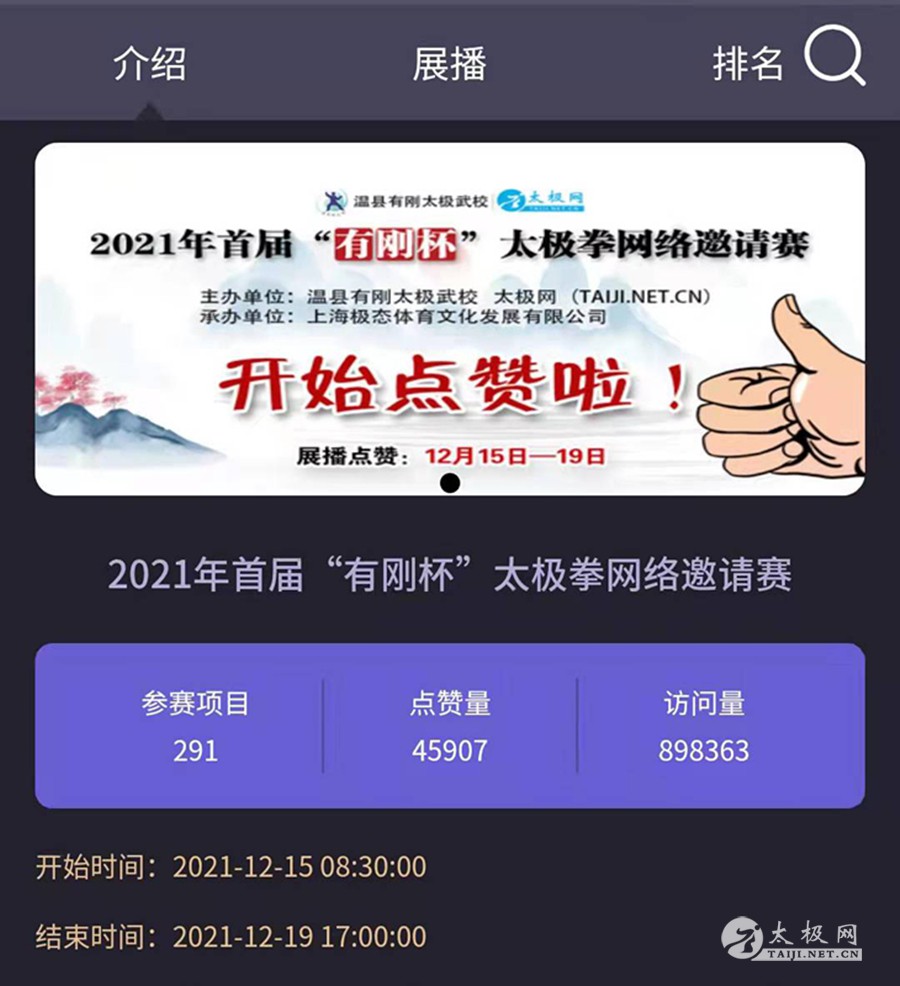This screenshot has height=986, width=900.
Task: Switch to the 排名 tab
Action: 747,63
